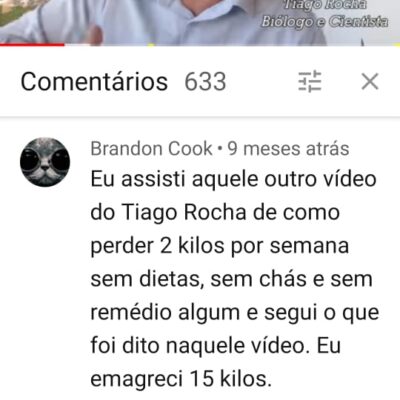Screen dimensions: 400x400
Task: Tap the video player above the comments
Action: coord(200,22)
